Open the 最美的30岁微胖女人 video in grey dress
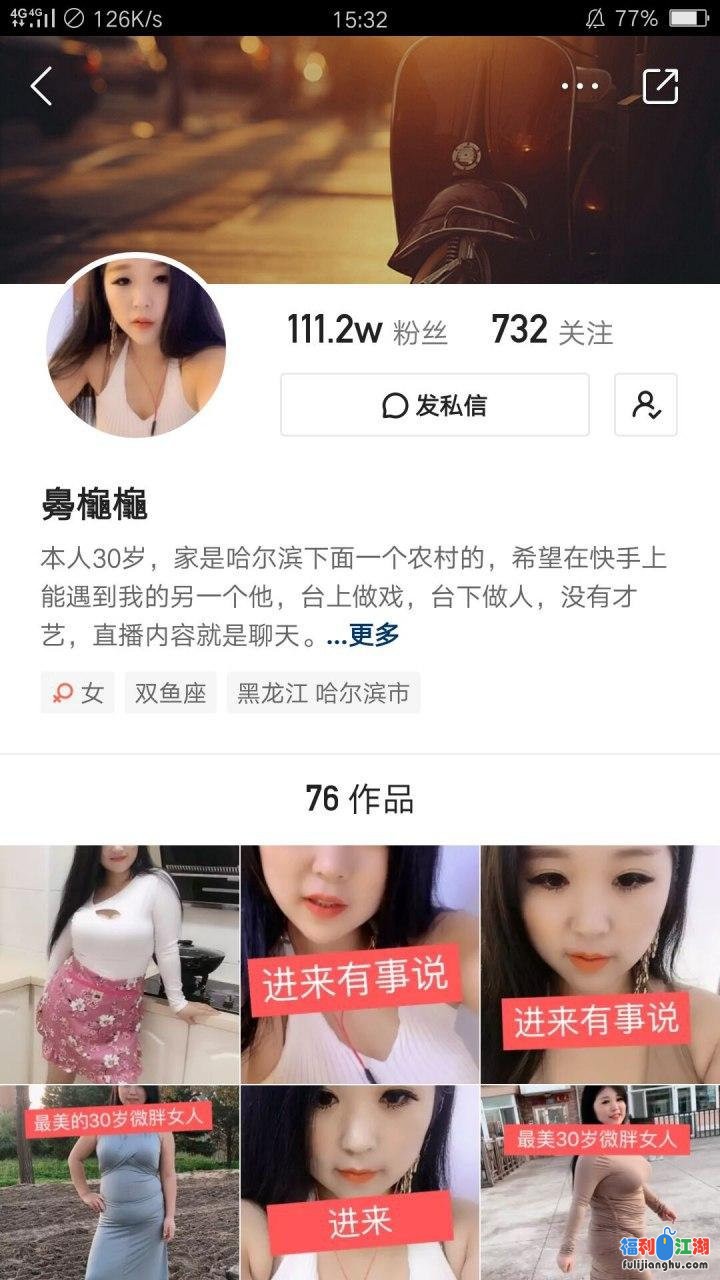Viewport: 720px width, 1280px height. 119,1182
